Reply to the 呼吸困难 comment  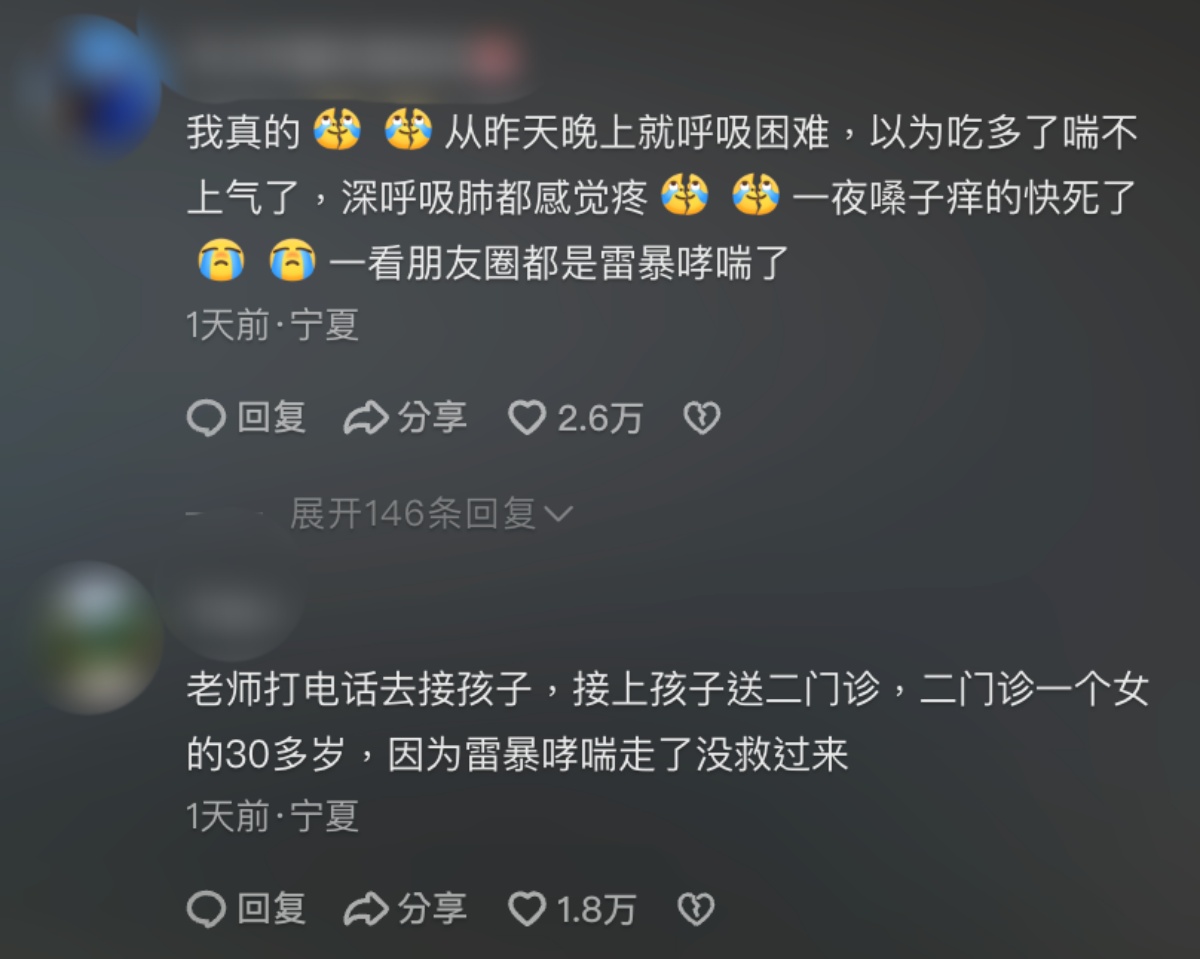pos(246,418)
